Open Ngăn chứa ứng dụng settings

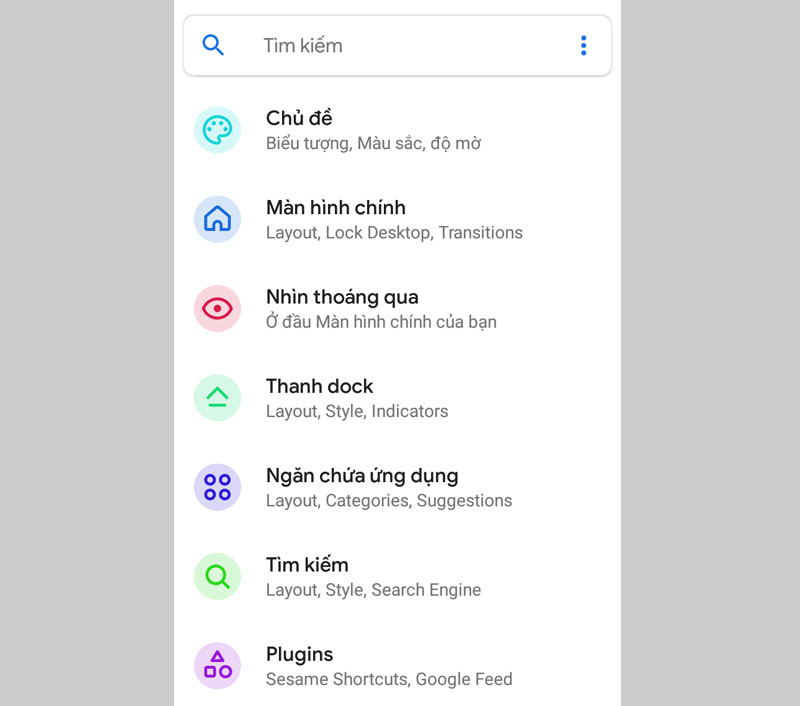click(x=388, y=487)
